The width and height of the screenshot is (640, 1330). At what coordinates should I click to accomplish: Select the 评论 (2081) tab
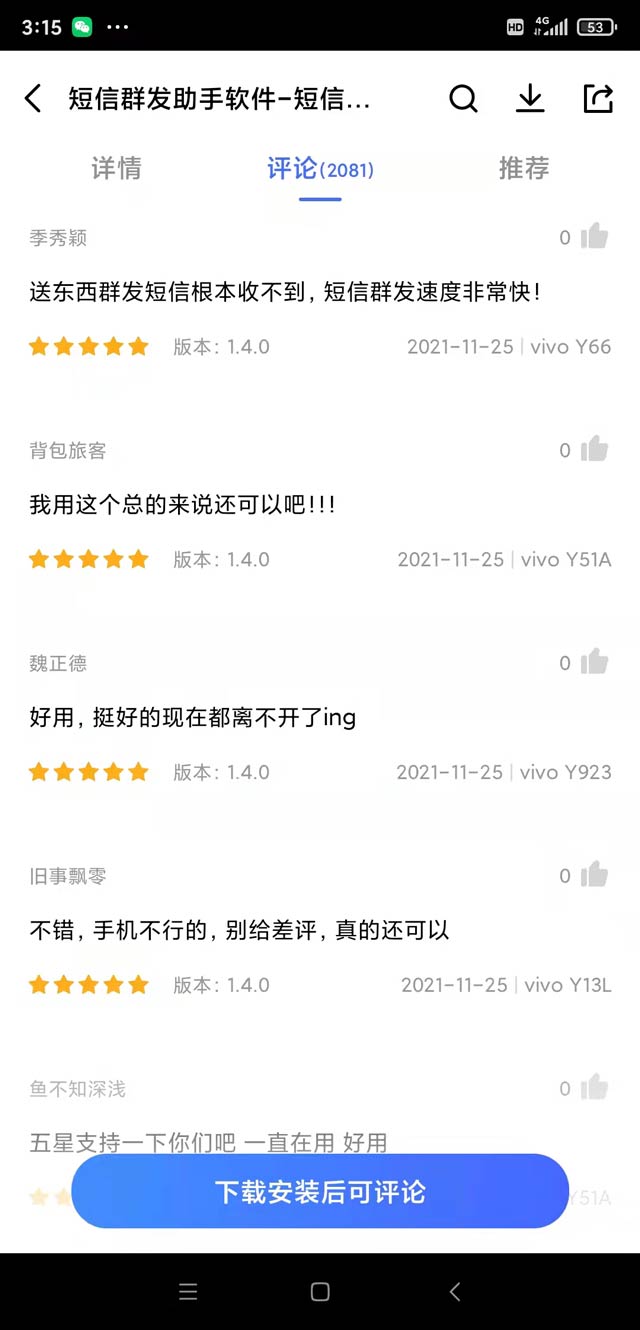point(320,169)
